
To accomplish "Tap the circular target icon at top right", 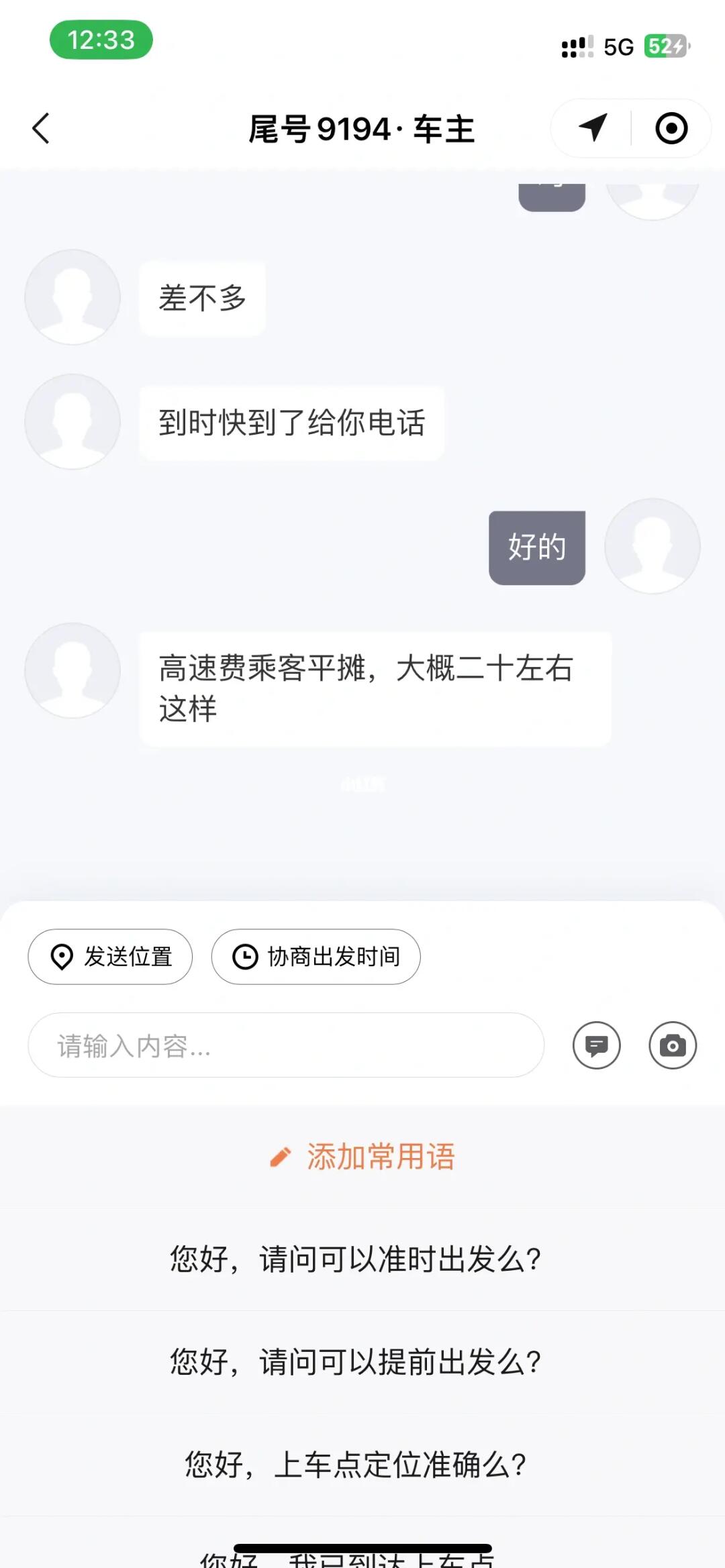I will 671,129.
